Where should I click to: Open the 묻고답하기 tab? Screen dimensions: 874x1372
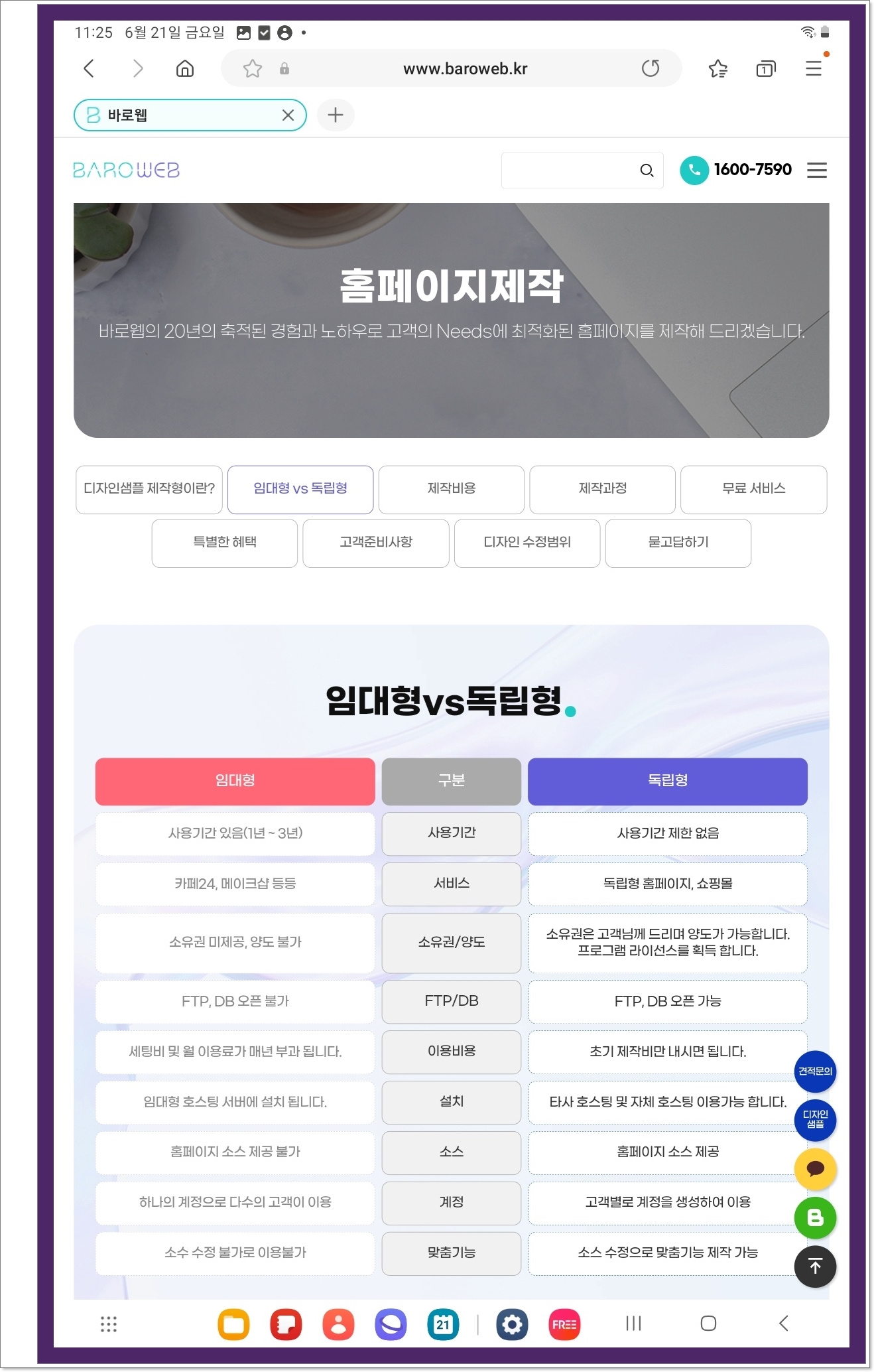(678, 543)
